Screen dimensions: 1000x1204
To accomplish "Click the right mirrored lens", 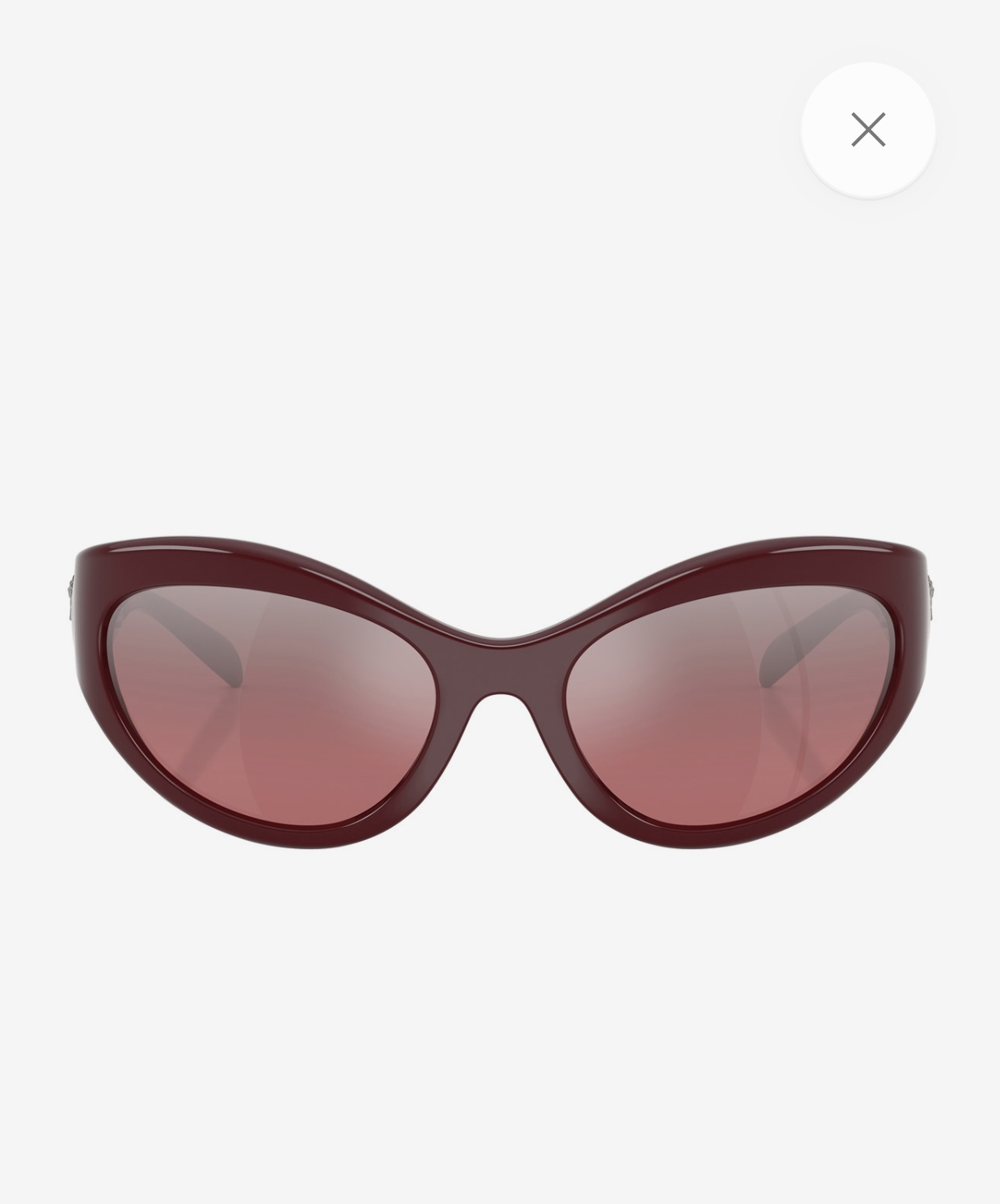I will (x=730, y=705).
